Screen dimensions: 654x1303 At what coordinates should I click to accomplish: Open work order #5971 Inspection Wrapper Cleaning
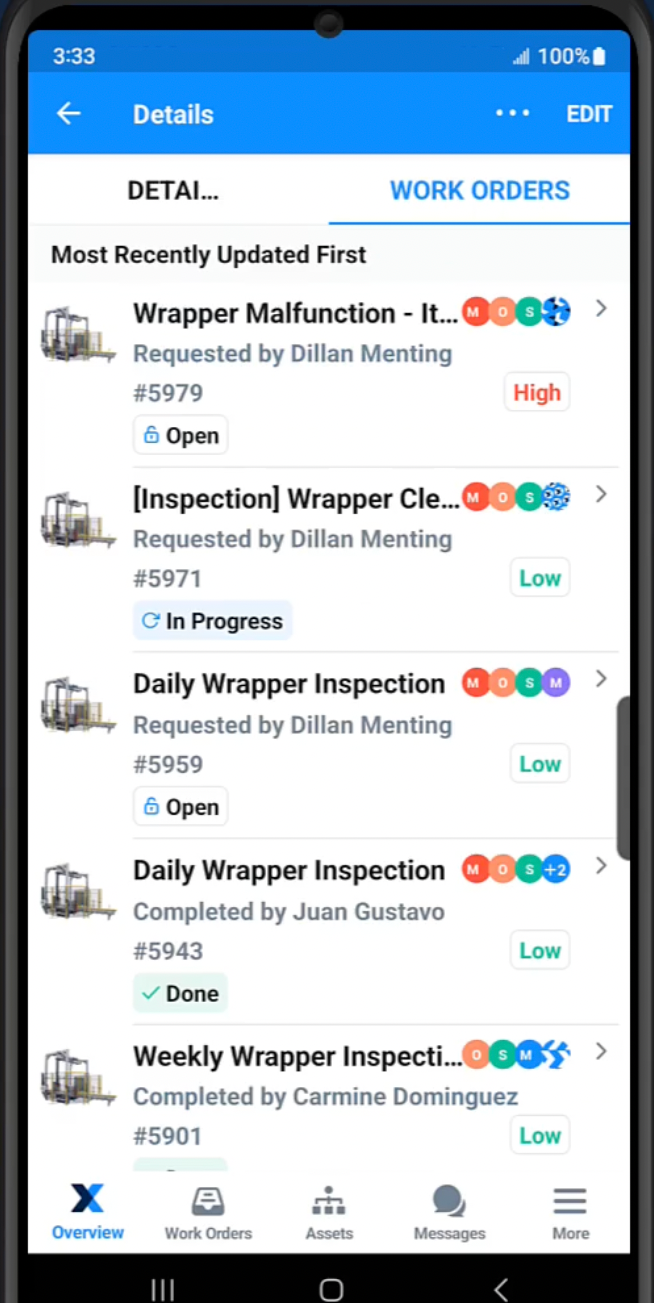pyautogui.click(x=295, y=499)
